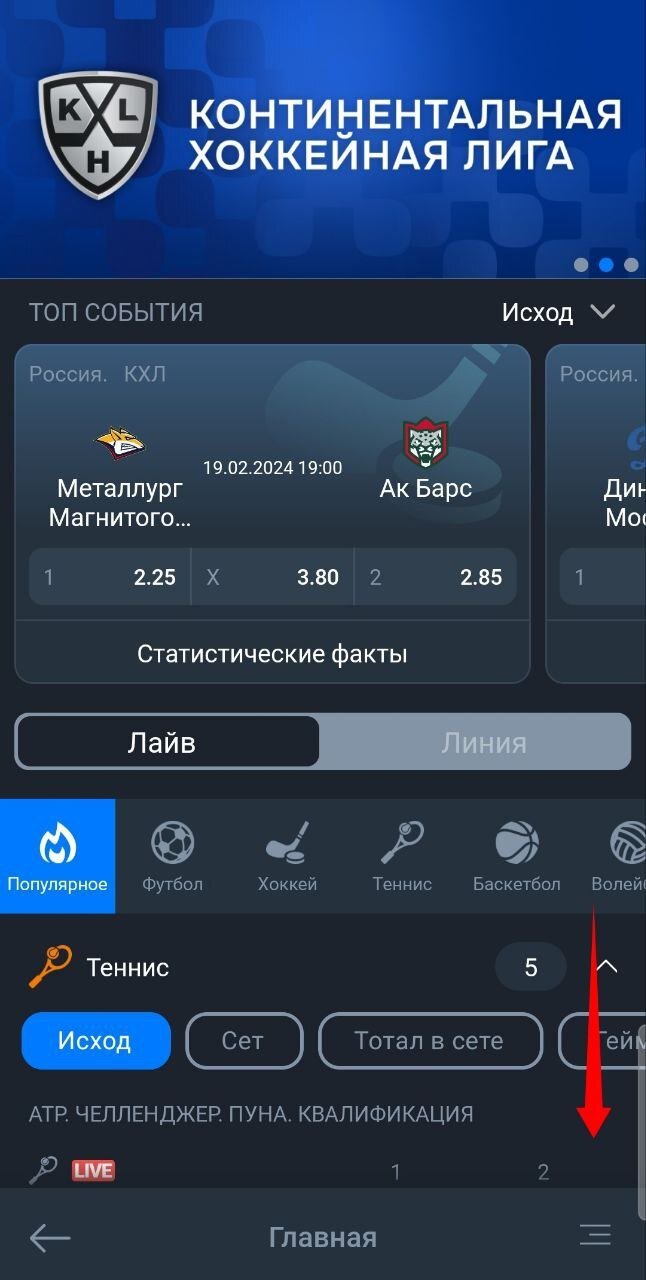Open Статистические факты for the match
Image resolution: width=646 pixels, height=1280 pixels.
(272, 654)
